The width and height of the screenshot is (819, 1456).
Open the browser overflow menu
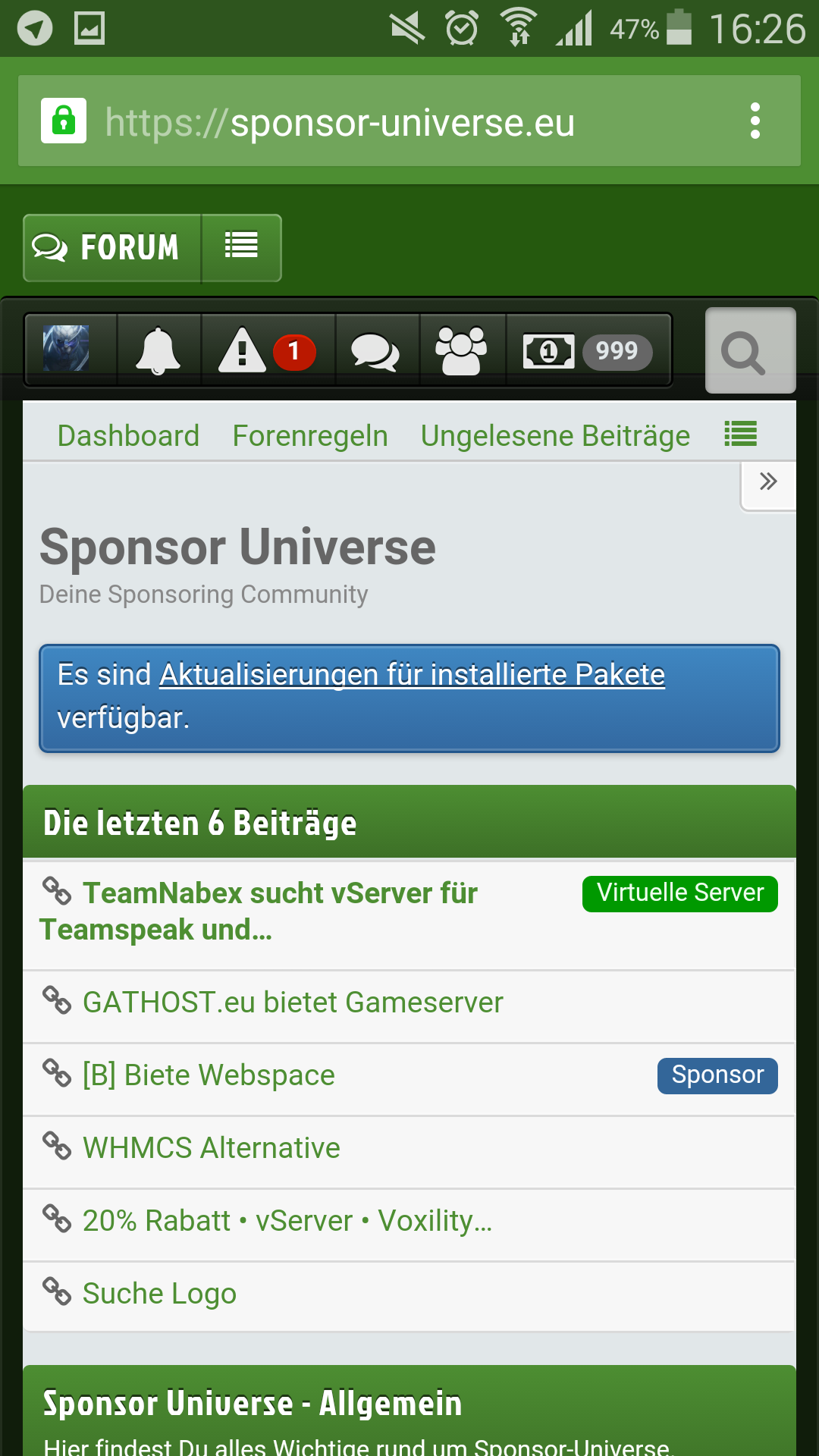(755, 121)
